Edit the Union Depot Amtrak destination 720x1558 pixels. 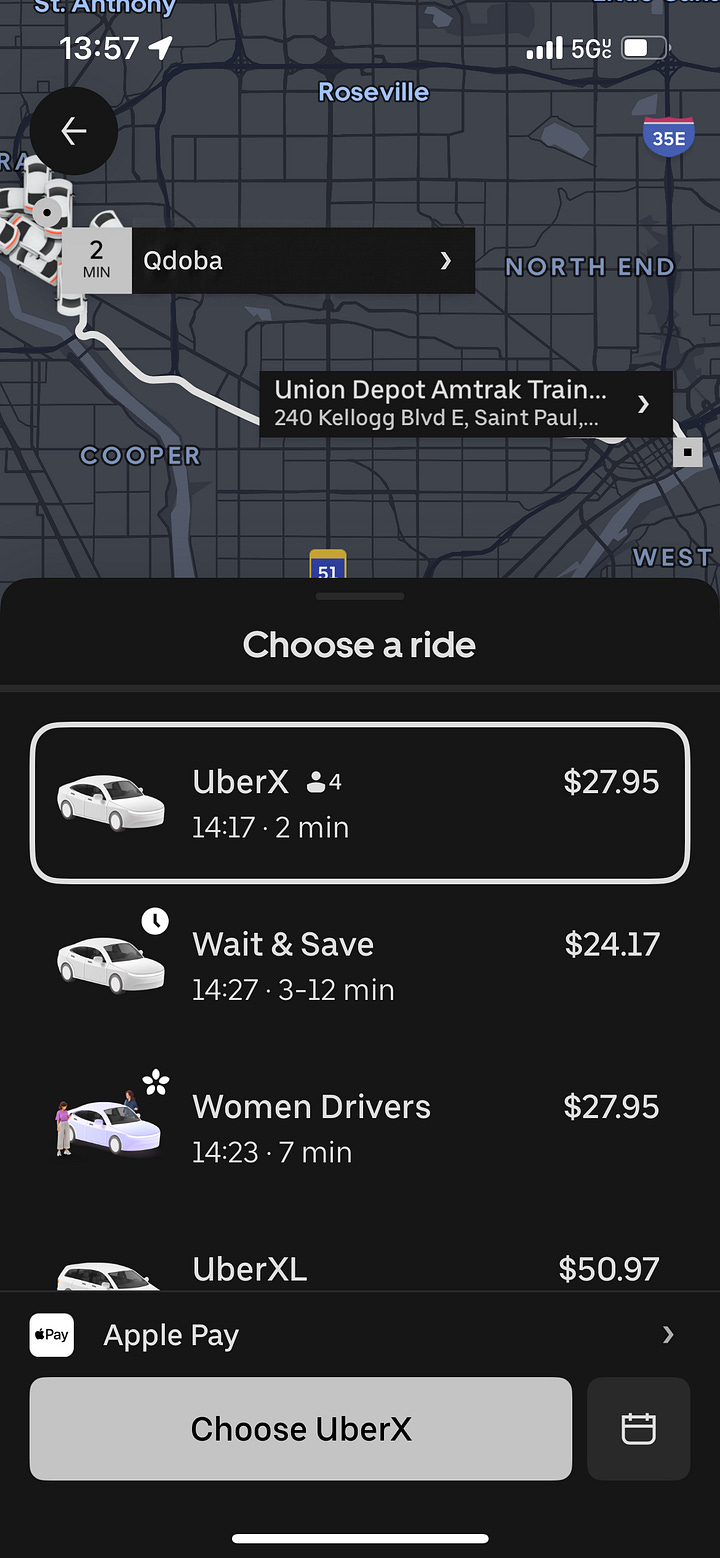point(466,404)
